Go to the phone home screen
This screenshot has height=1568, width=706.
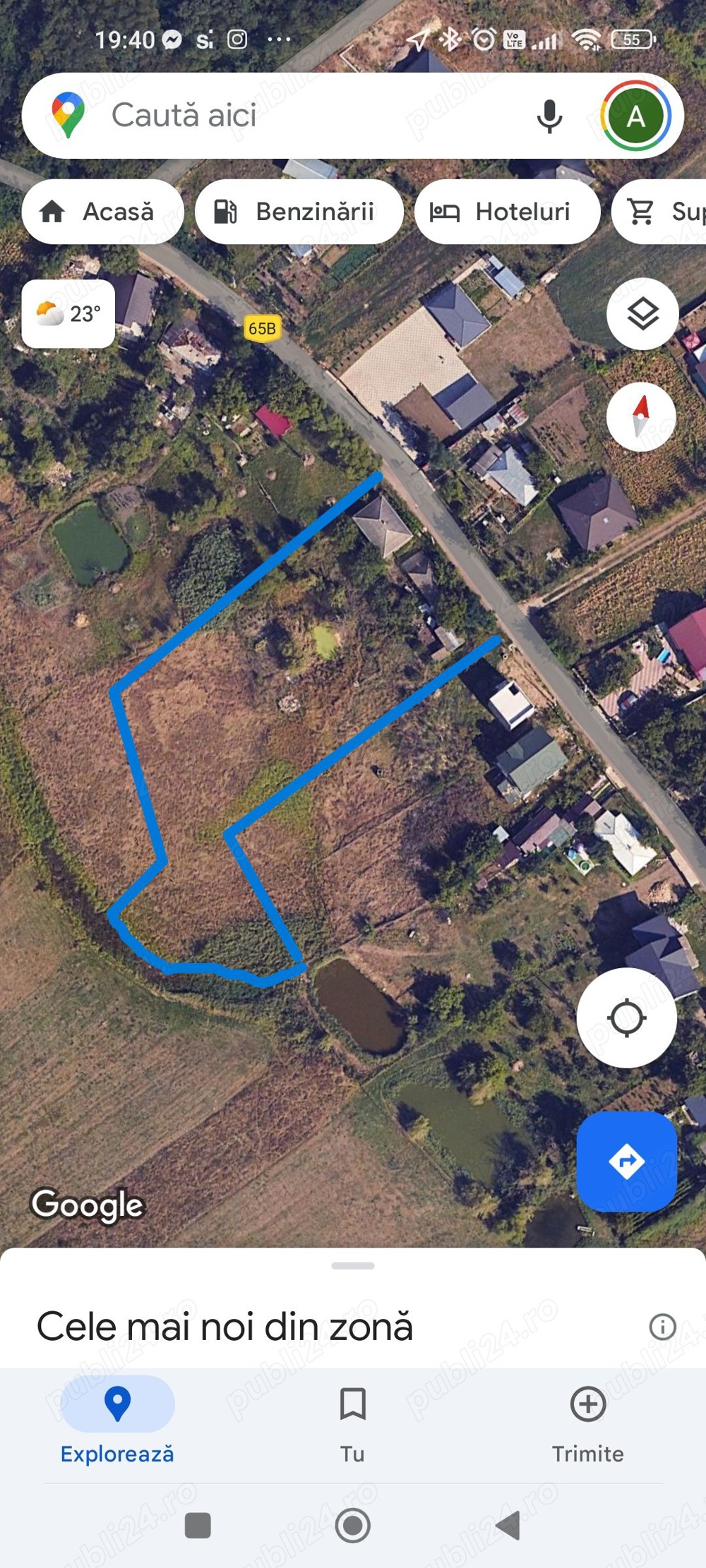point(352,1525)
